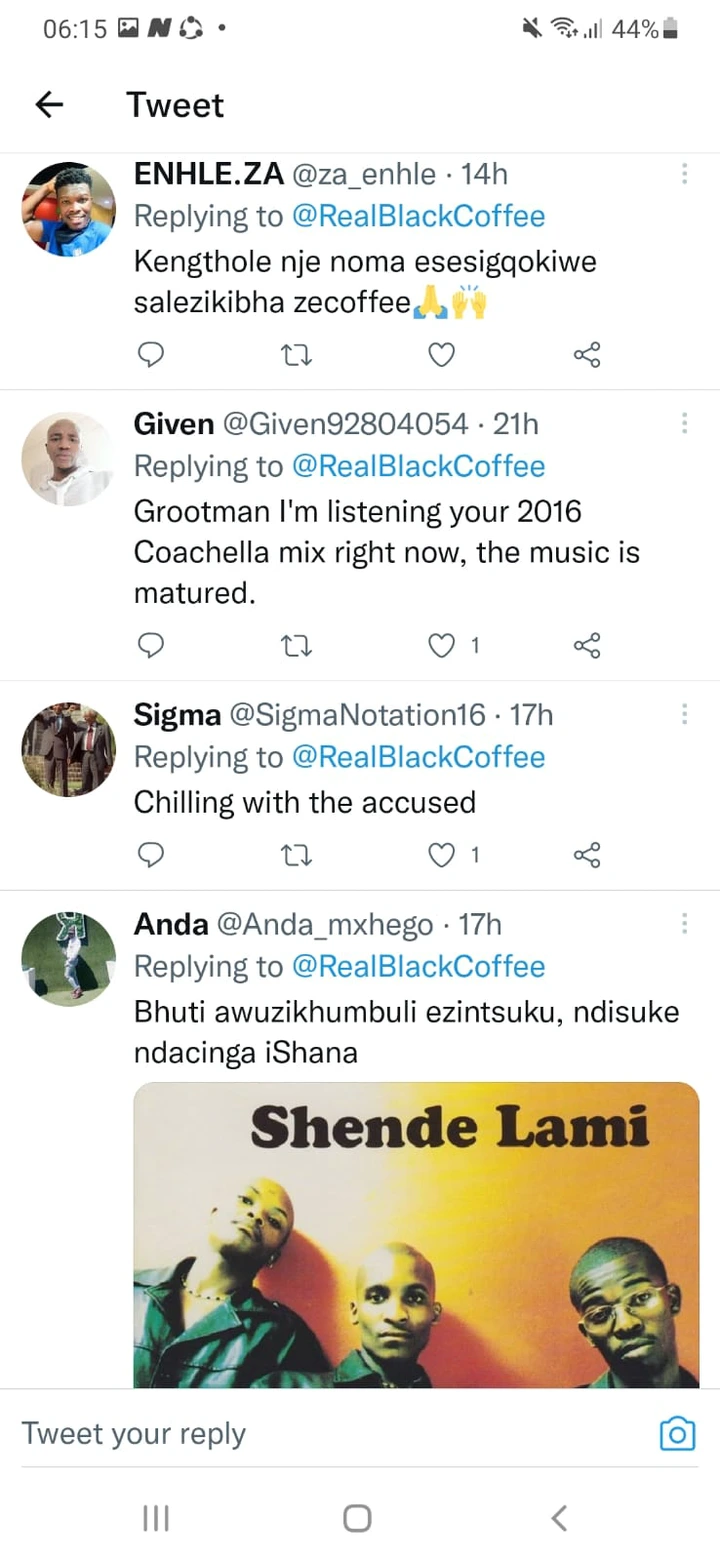Open Anda's profile avatar
720x1560 pixels.
(69, 959)
